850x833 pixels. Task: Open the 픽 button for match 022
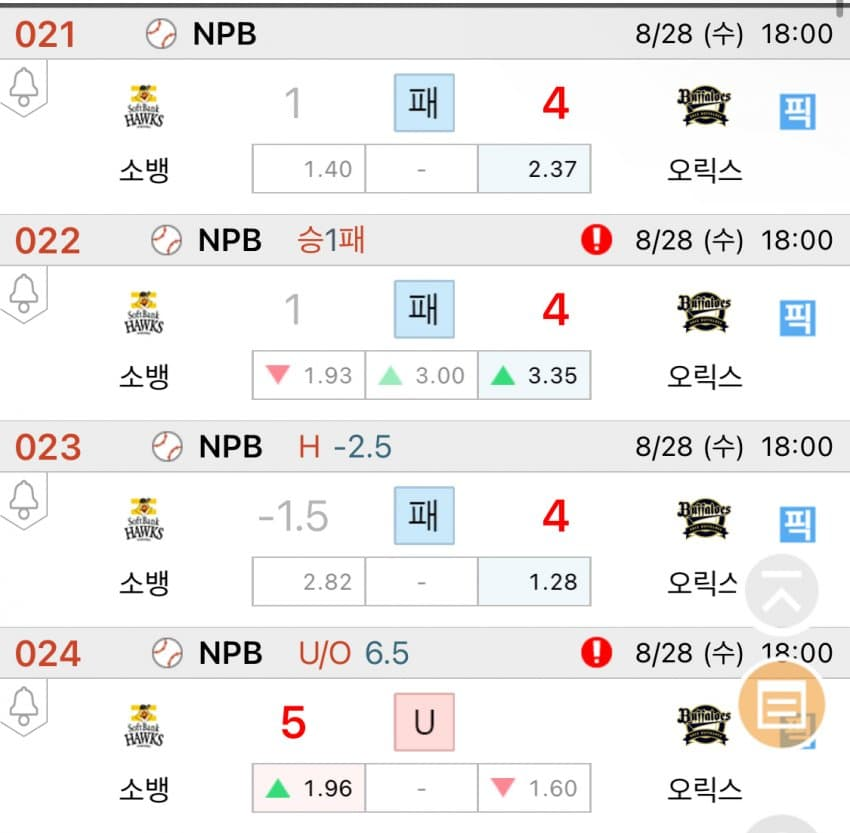click(797, 318)
